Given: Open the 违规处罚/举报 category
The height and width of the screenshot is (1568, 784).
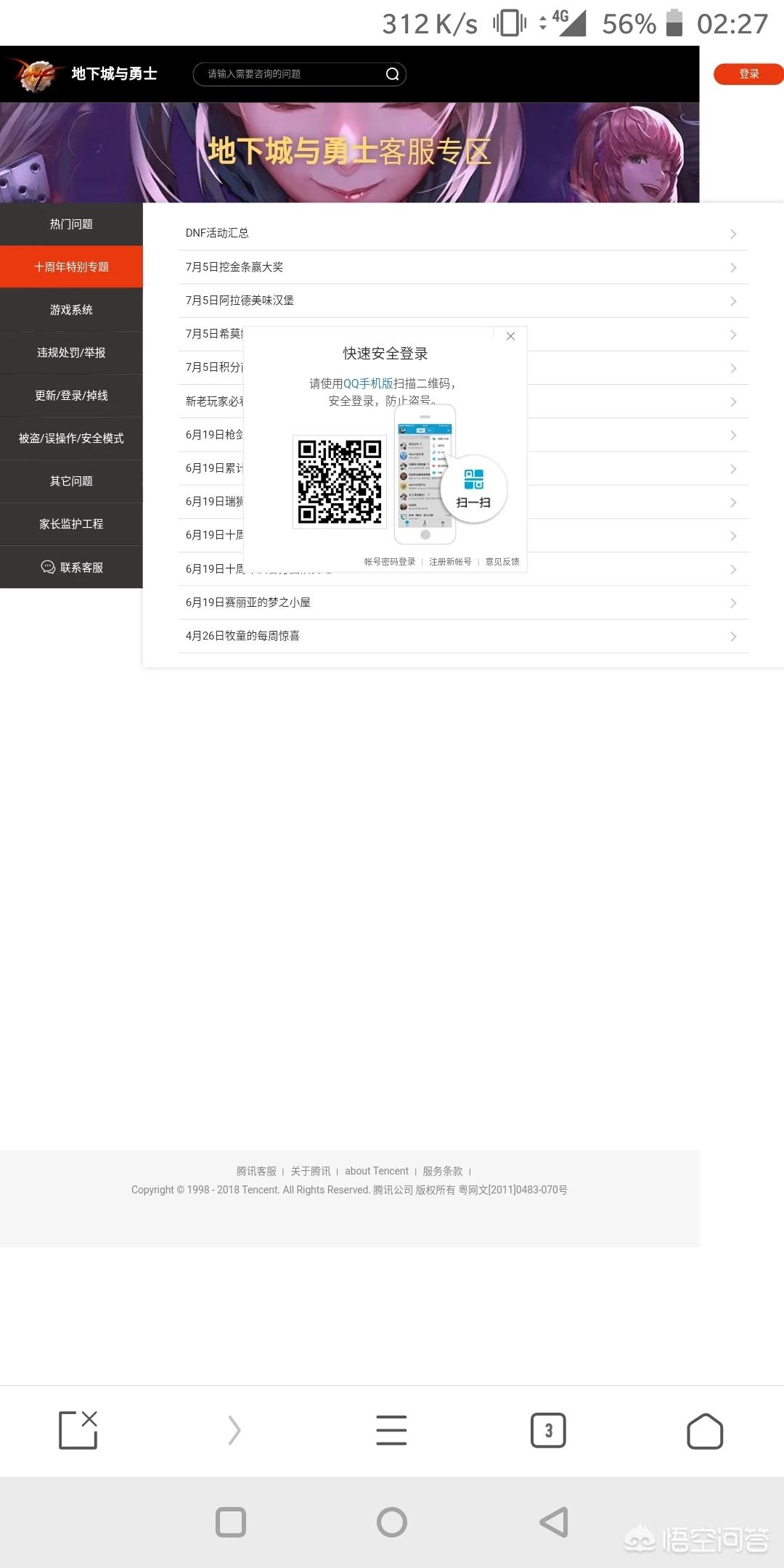Looking at the screenshot, I should [71, 353].
